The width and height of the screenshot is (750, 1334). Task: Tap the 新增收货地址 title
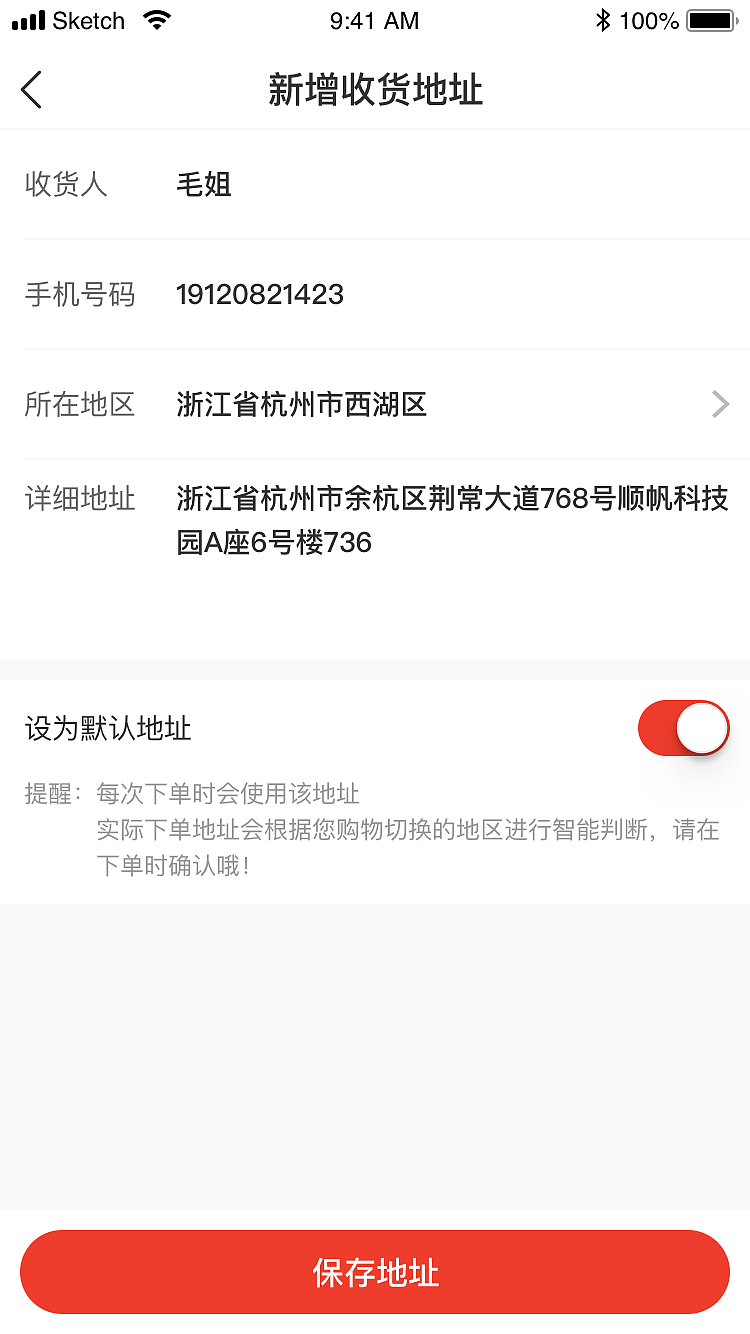(374, 89)
